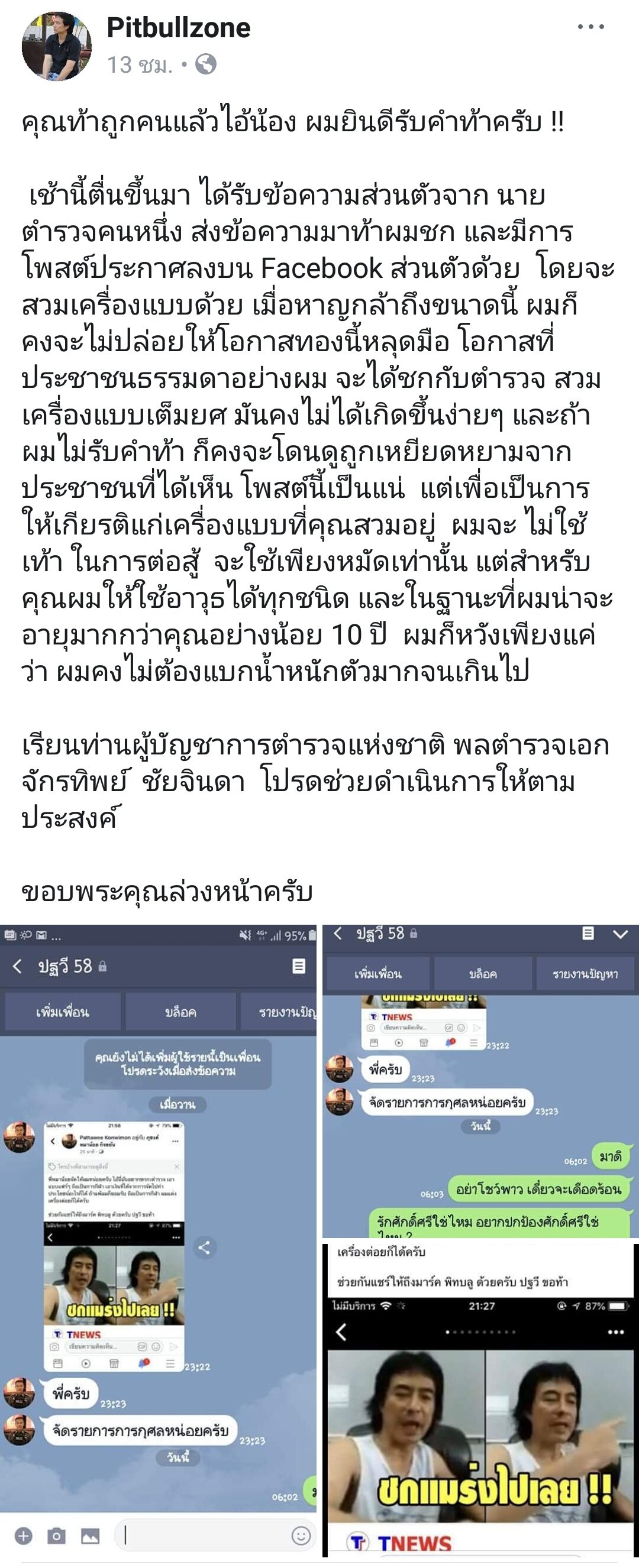Open the post's three-dot overflow menu
Screen dimensions: 639x1568
click(x=590, y=27)
